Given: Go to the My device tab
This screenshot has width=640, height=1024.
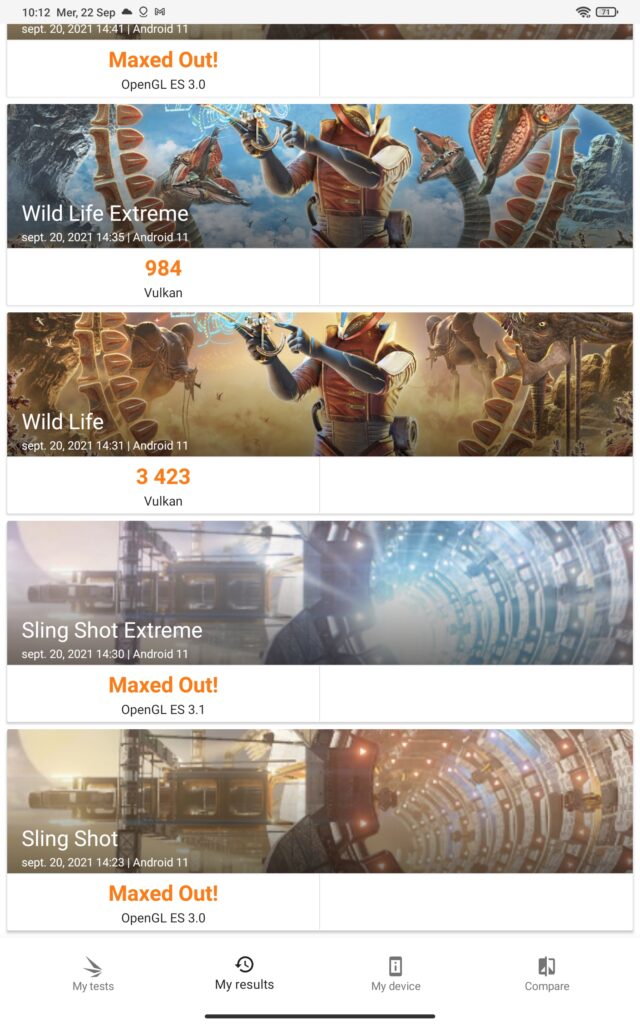Looking at the screenshot, I should pyautogui.click(x=395, y=974).
